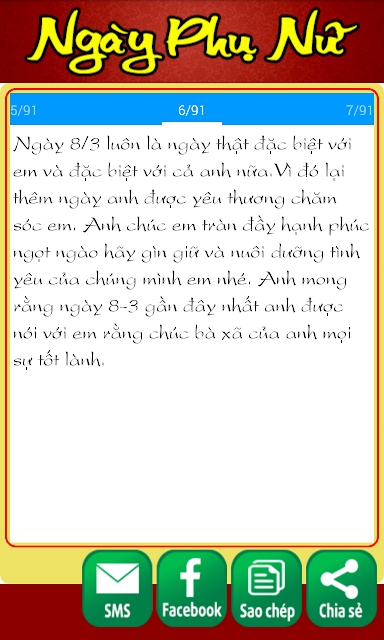Image resolution: width=384 pixels, height=640 pixels.
Task: Send this wish via SMS
Action: pos(117,588)
